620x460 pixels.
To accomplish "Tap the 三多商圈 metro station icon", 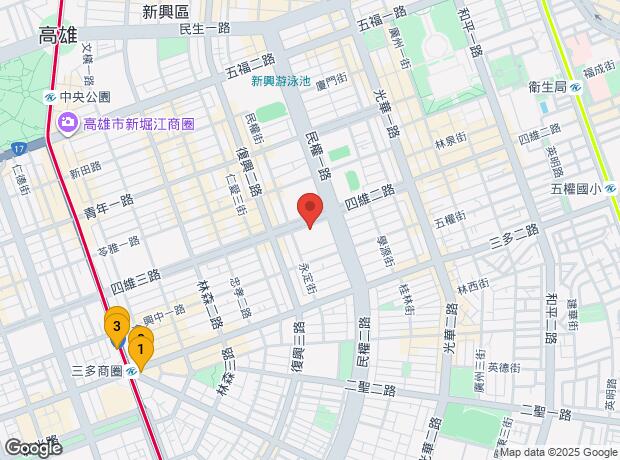I will [x=132, y=370].
